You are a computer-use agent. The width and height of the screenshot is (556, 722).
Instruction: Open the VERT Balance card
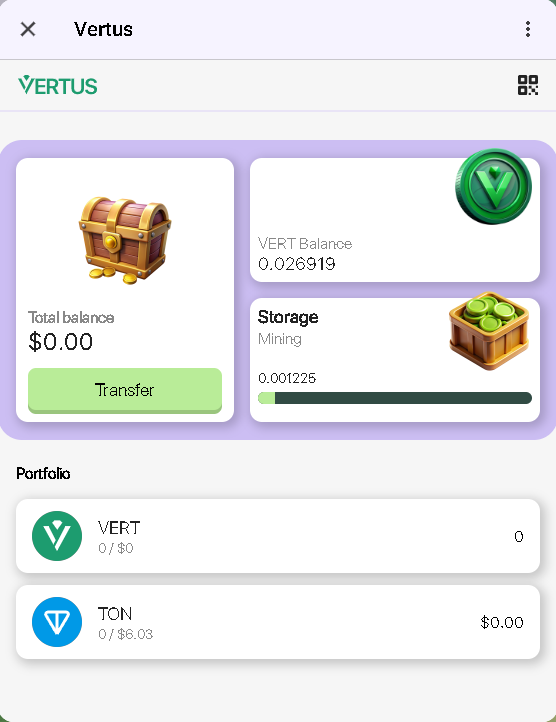[x=395, y=220]
